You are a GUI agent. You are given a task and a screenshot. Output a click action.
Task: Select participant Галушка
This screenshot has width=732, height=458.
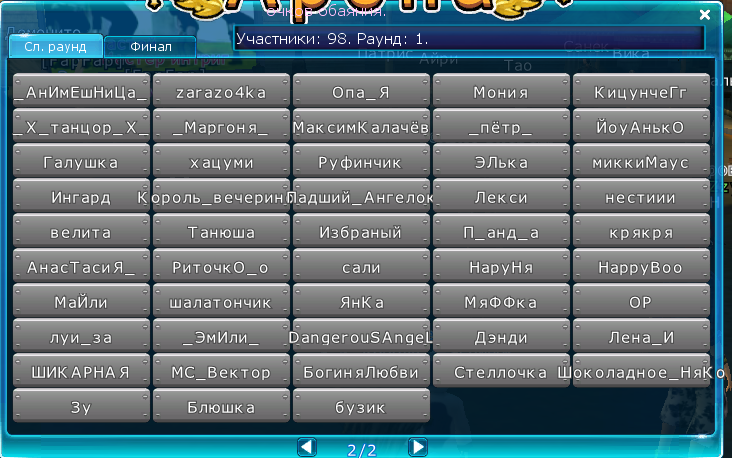[x=81, y=162]
